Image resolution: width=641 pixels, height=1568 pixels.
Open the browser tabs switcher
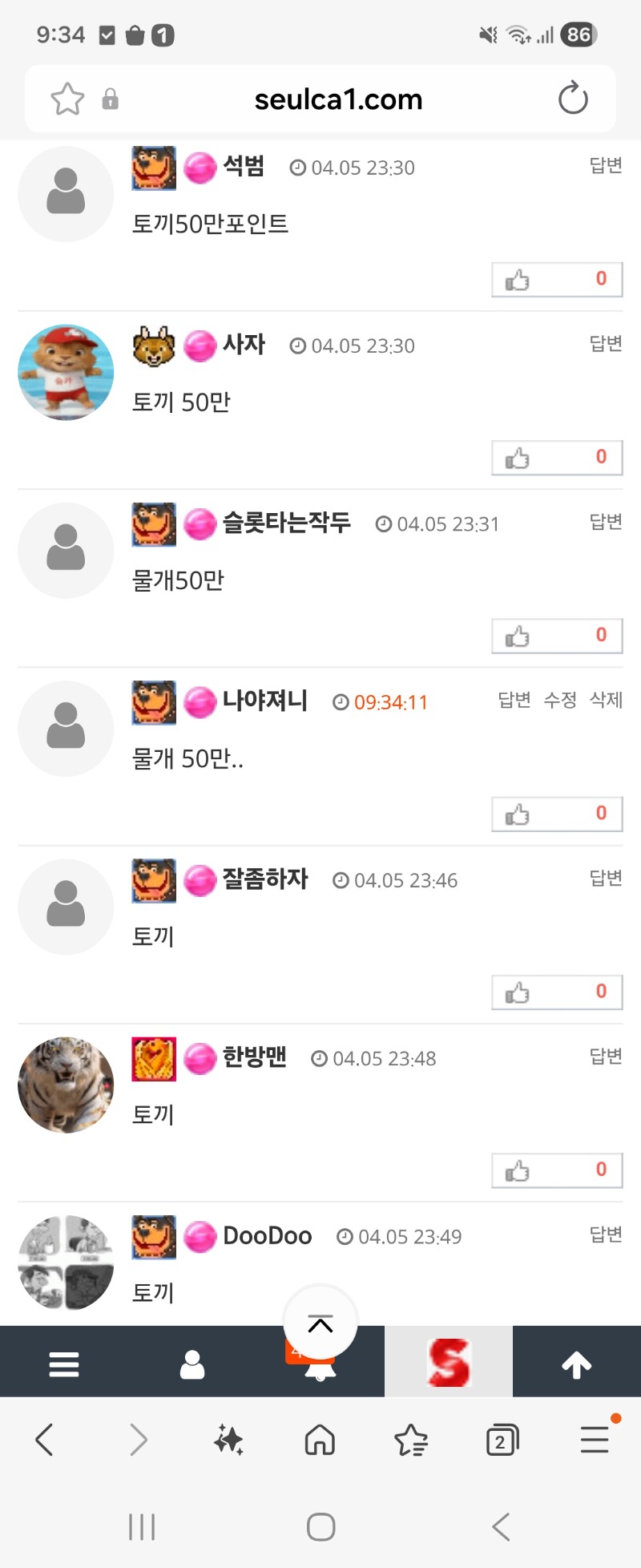point(502,1441)
